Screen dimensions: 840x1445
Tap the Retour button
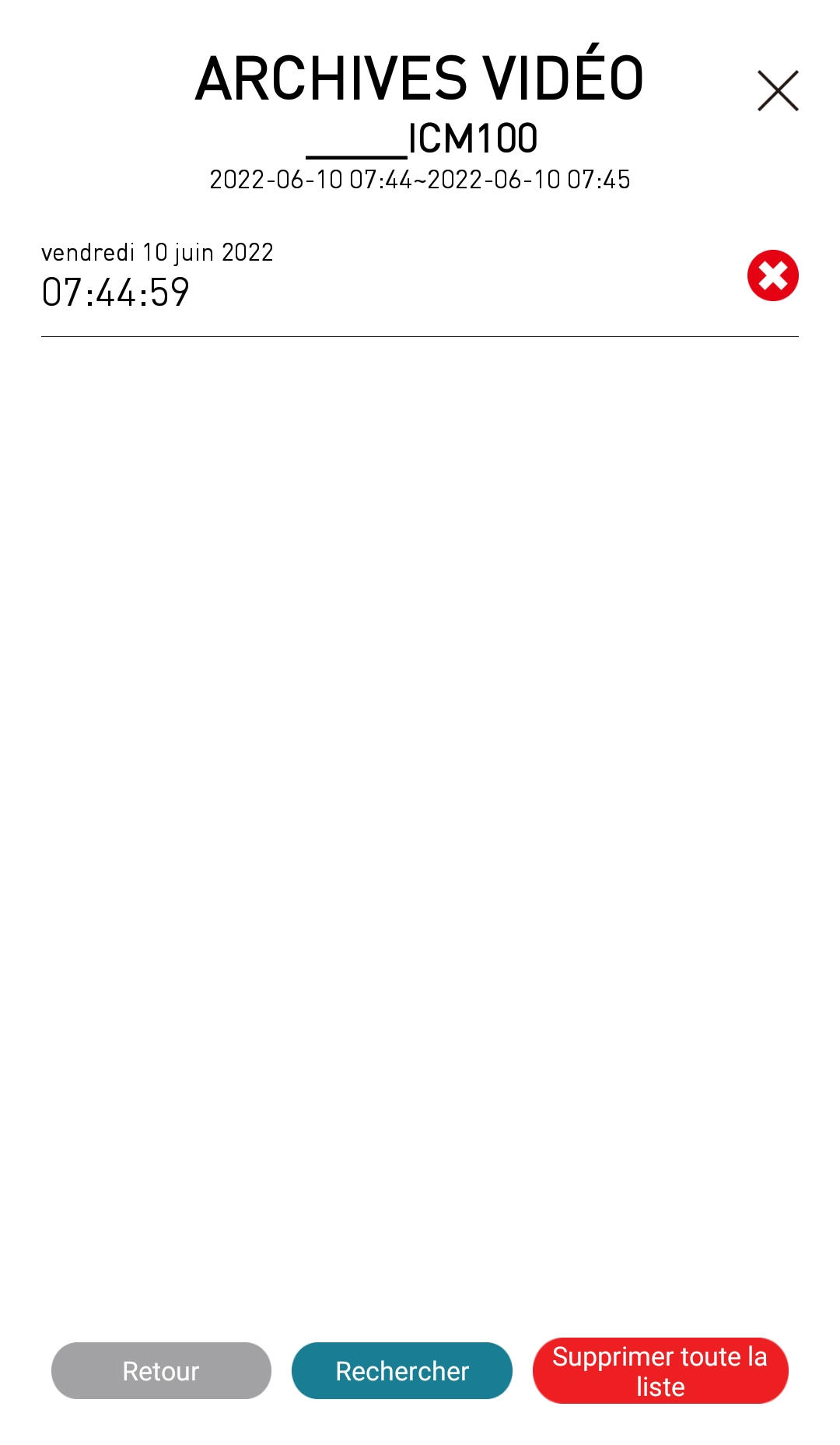click(x=161, y=1370)
